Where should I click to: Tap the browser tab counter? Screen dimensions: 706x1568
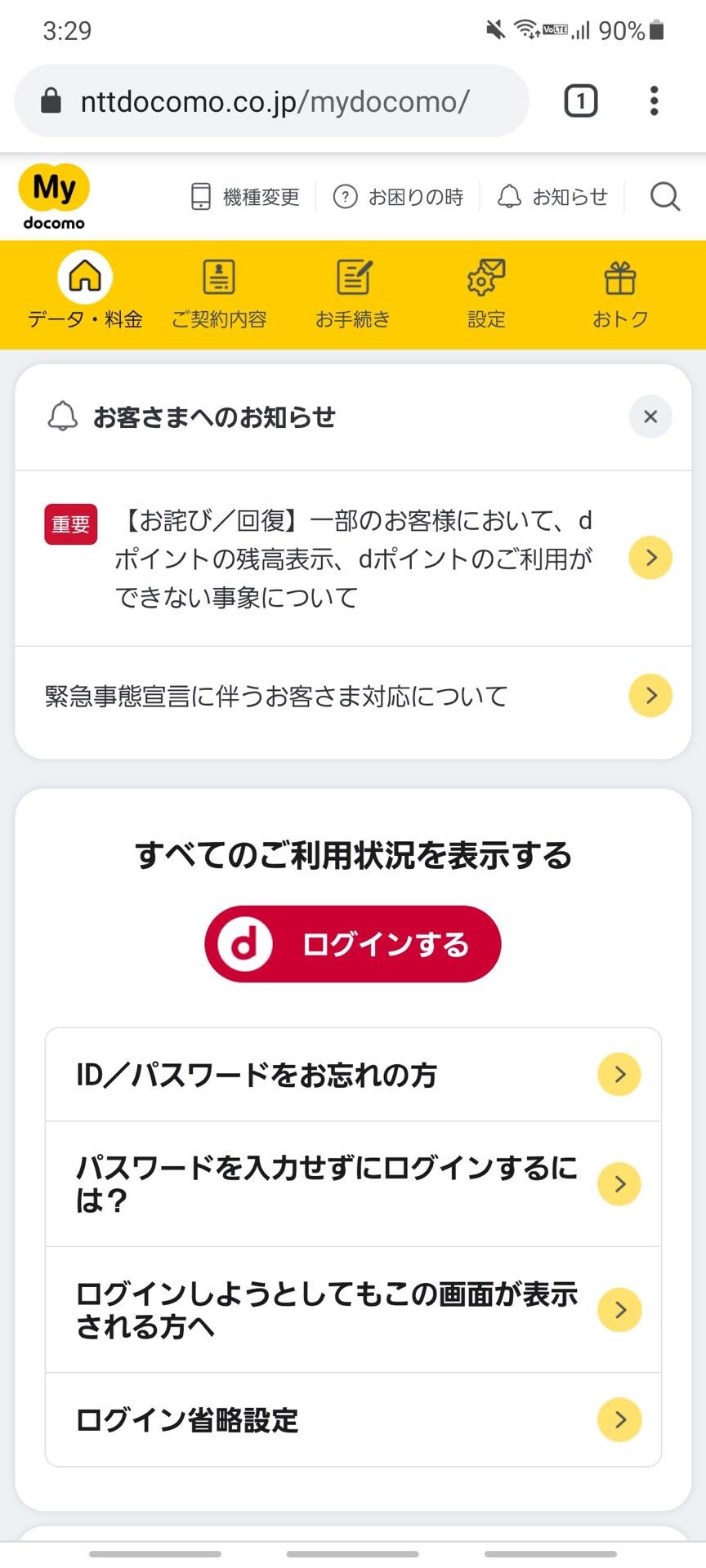click(x=580, y=100)
